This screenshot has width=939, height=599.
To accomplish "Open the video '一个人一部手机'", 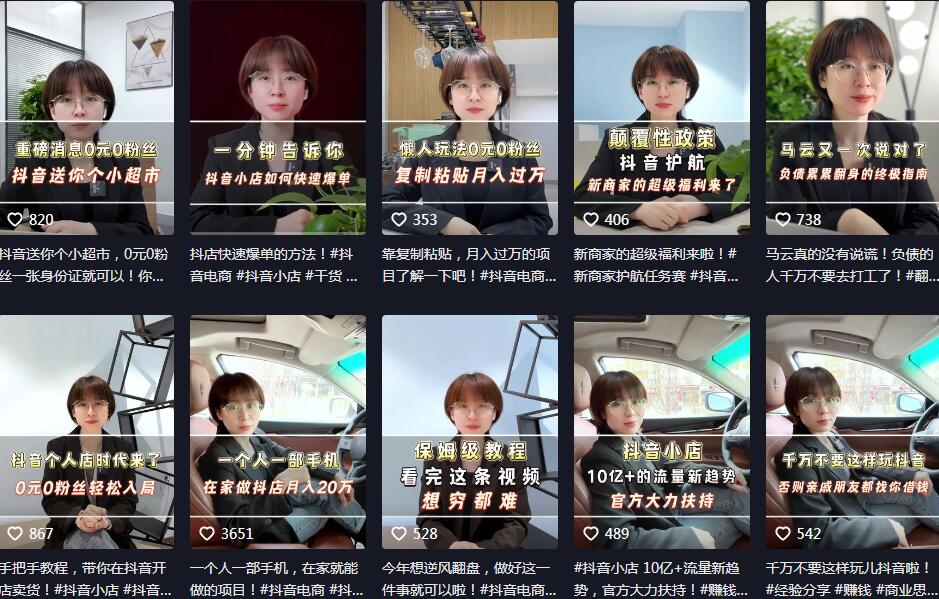I will 277,425.
